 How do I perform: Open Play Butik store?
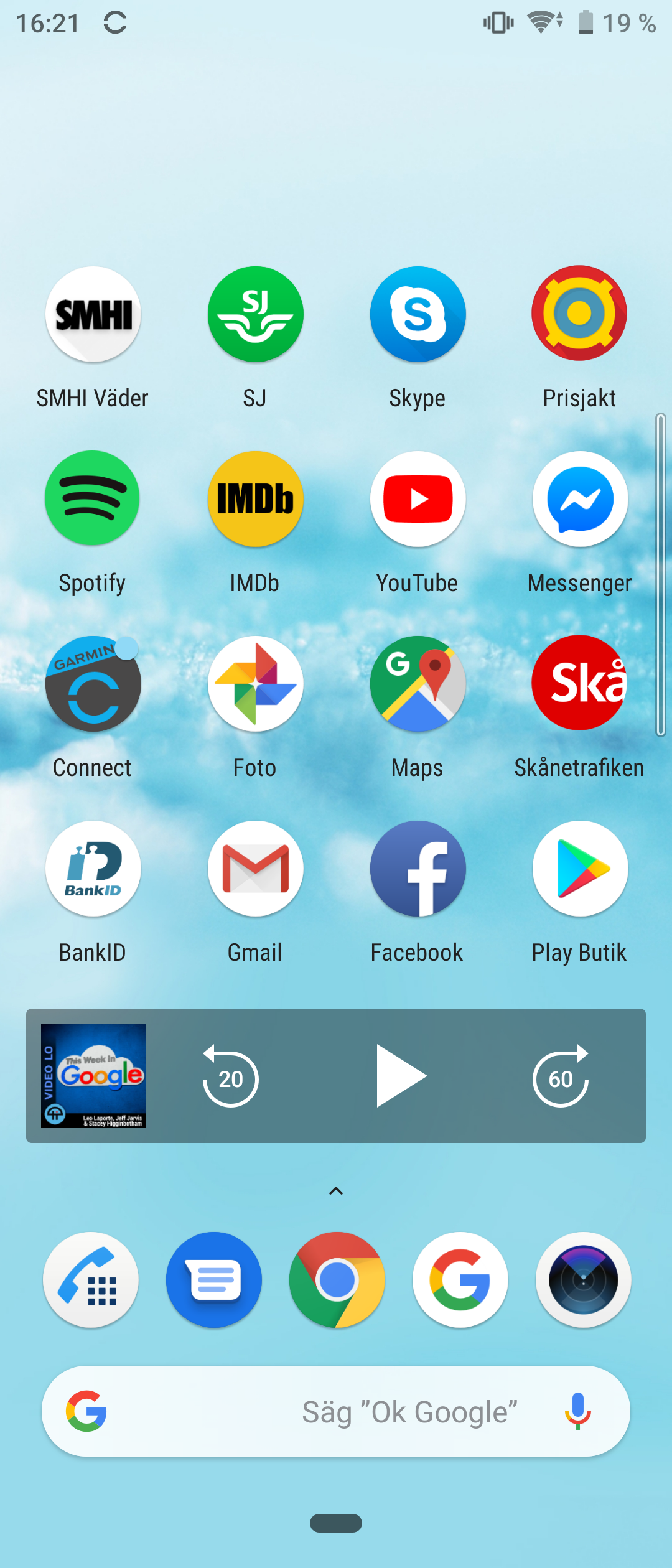(580, 868)
